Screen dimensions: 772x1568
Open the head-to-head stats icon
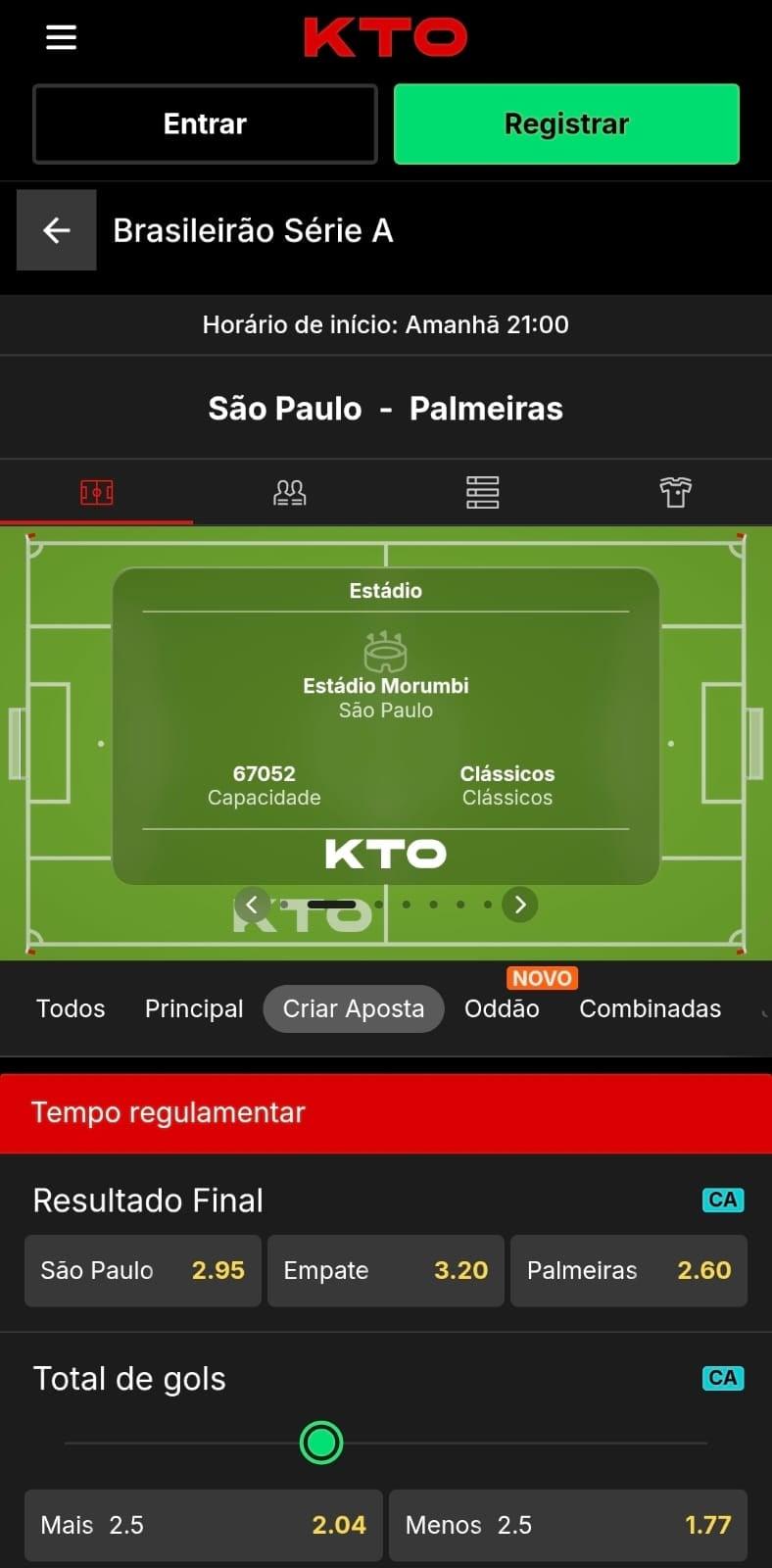(x=289, y=493)
